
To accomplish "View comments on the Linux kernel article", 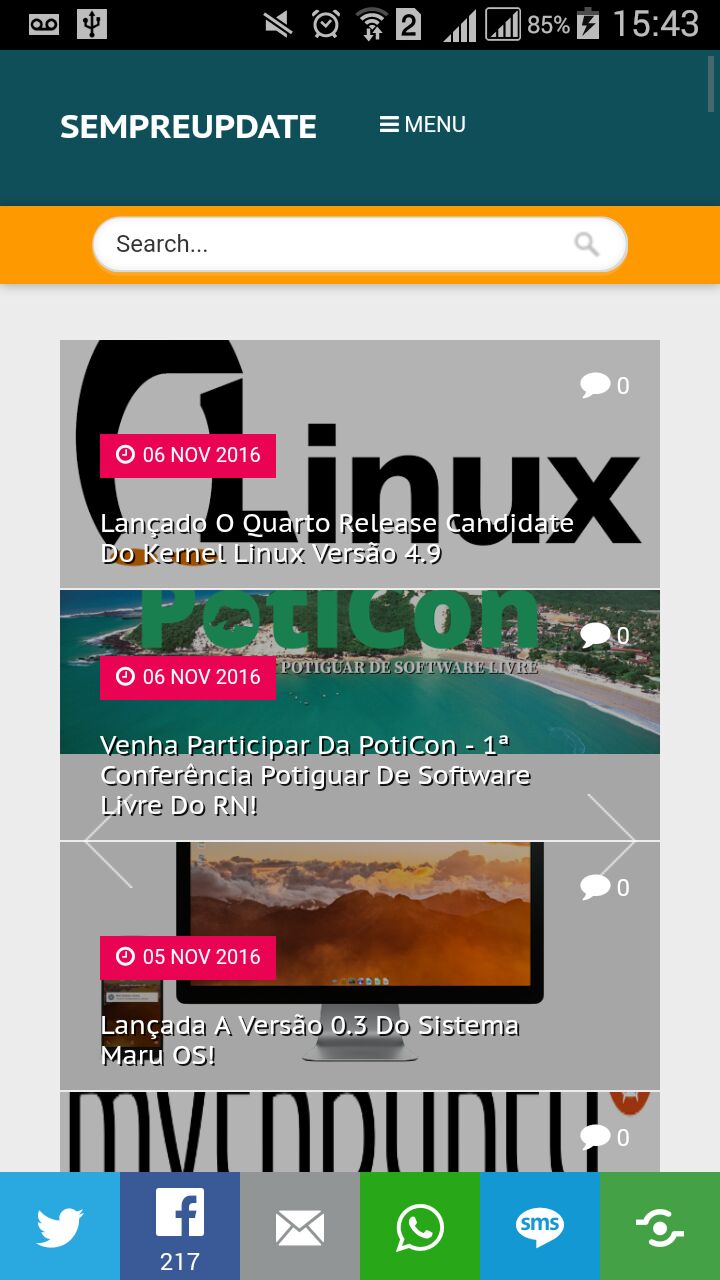I will pos(605,385).
